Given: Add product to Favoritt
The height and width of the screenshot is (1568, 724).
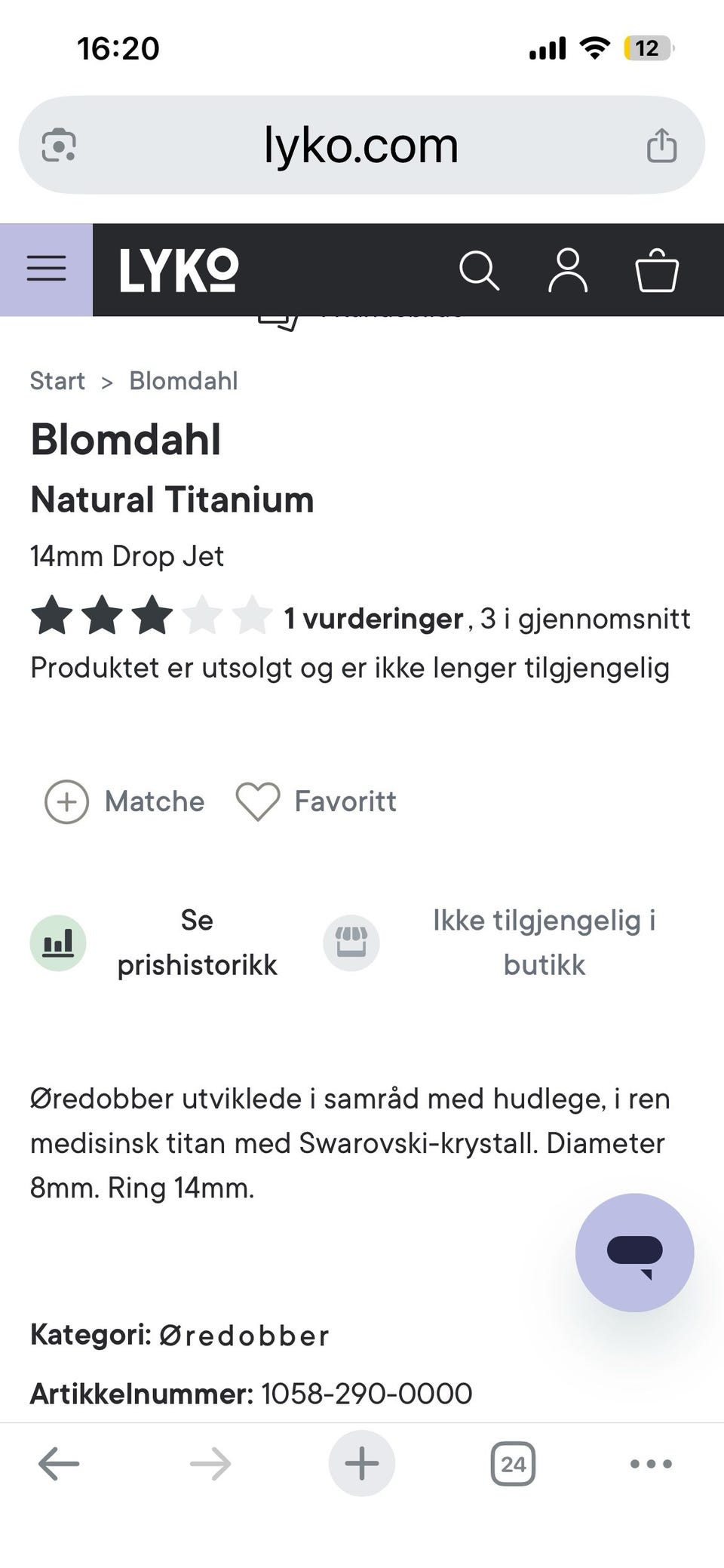Looking at the screenshot, I should click(316, 801).
